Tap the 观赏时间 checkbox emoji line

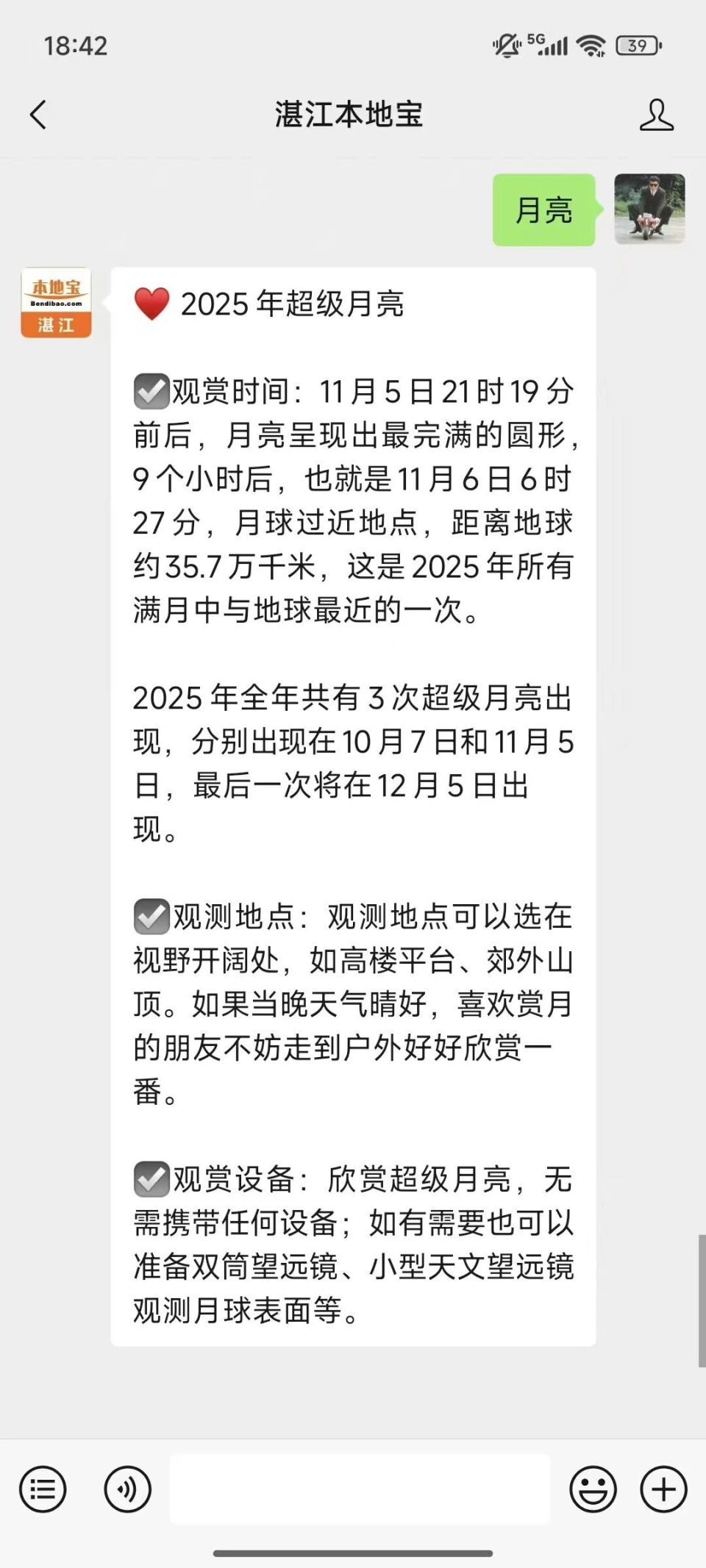click(152, 391)
